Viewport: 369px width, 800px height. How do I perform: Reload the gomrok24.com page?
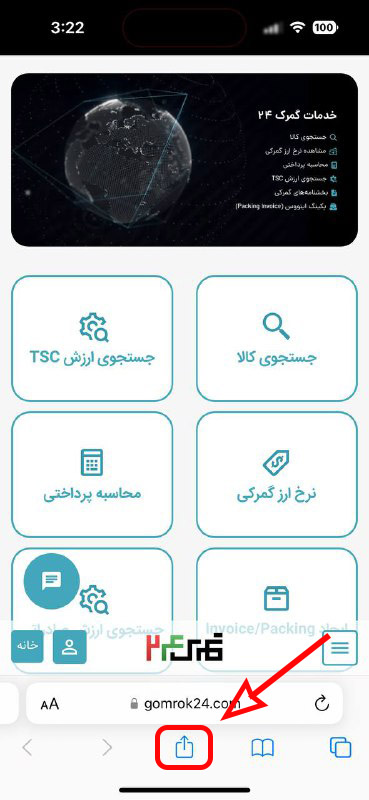pyautogui.click(x=322, y=704)
